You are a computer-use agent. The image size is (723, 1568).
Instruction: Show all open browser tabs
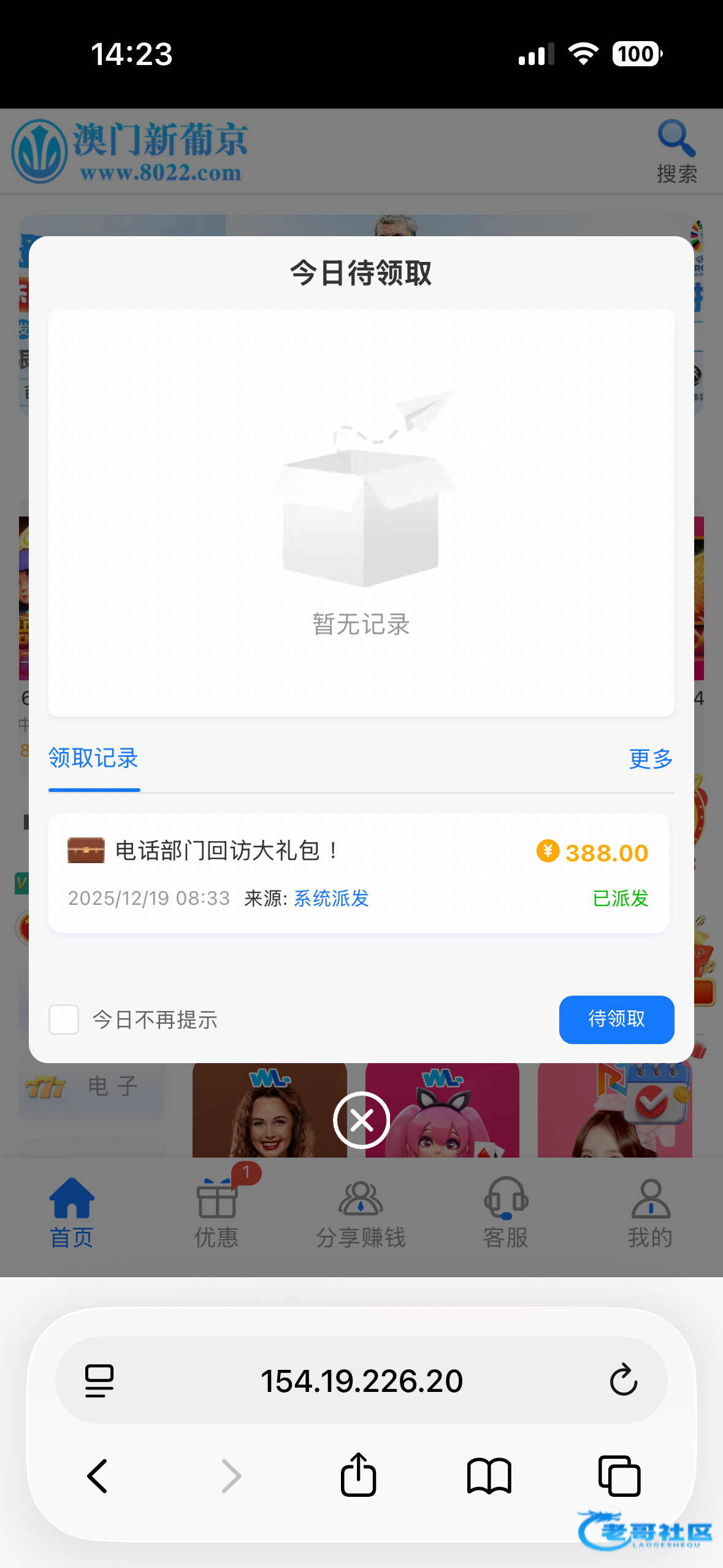point(619,1476)
